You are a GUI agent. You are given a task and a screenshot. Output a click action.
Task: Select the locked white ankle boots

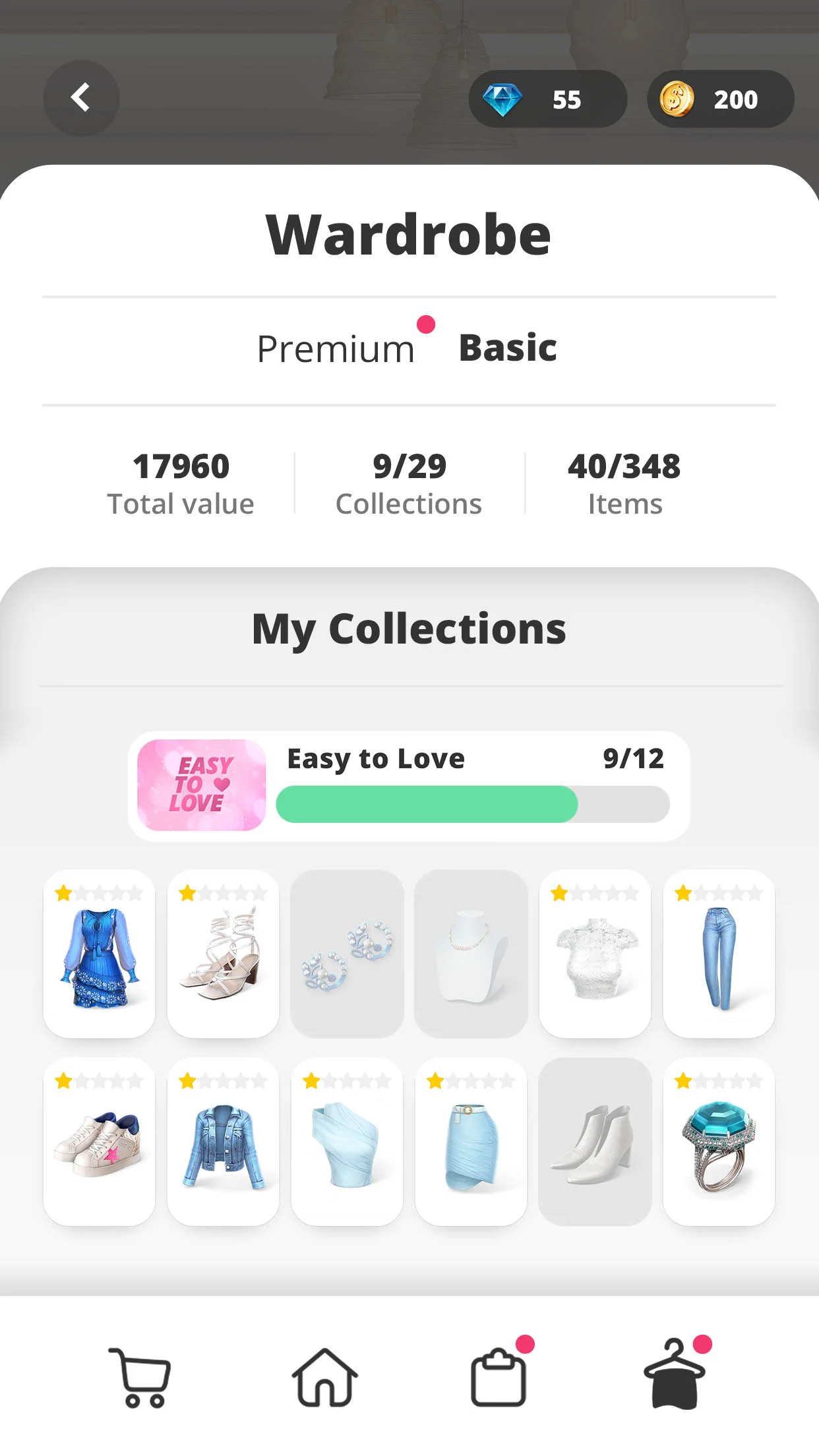[x=595, y=1142]
